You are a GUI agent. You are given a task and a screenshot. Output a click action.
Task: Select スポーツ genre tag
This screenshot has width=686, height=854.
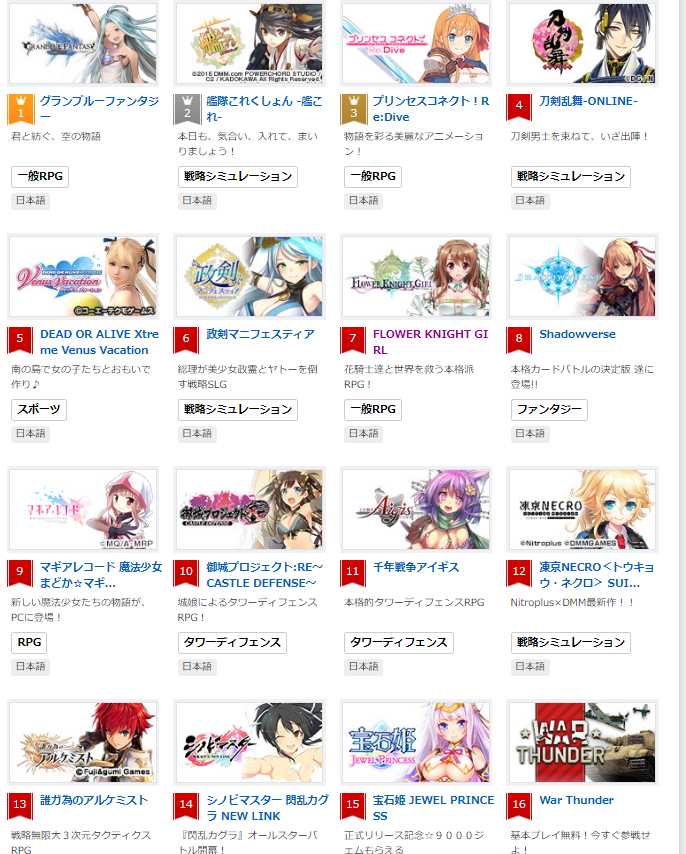click(40, 410)
